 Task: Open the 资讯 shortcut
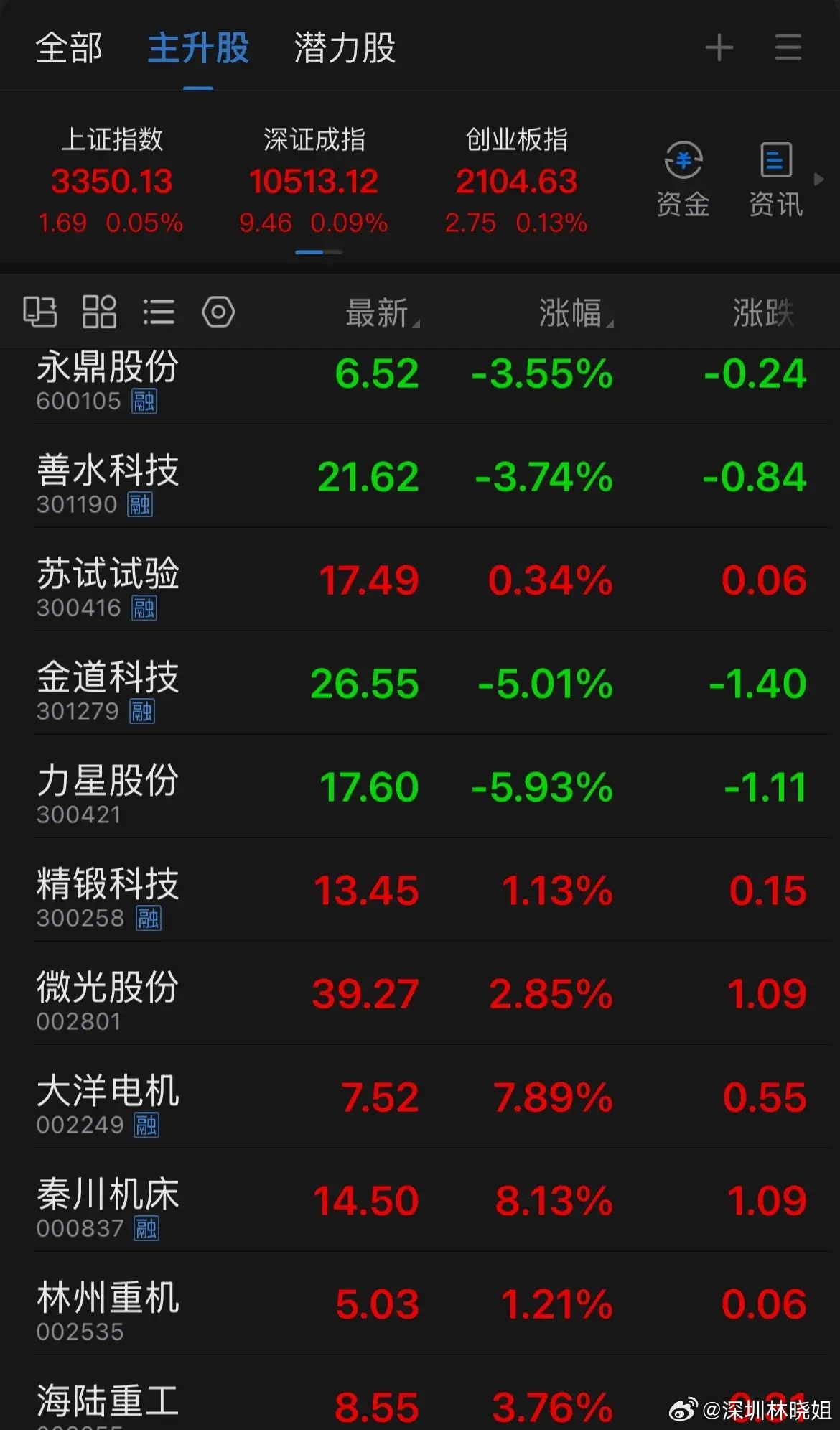tap(775, 180)
